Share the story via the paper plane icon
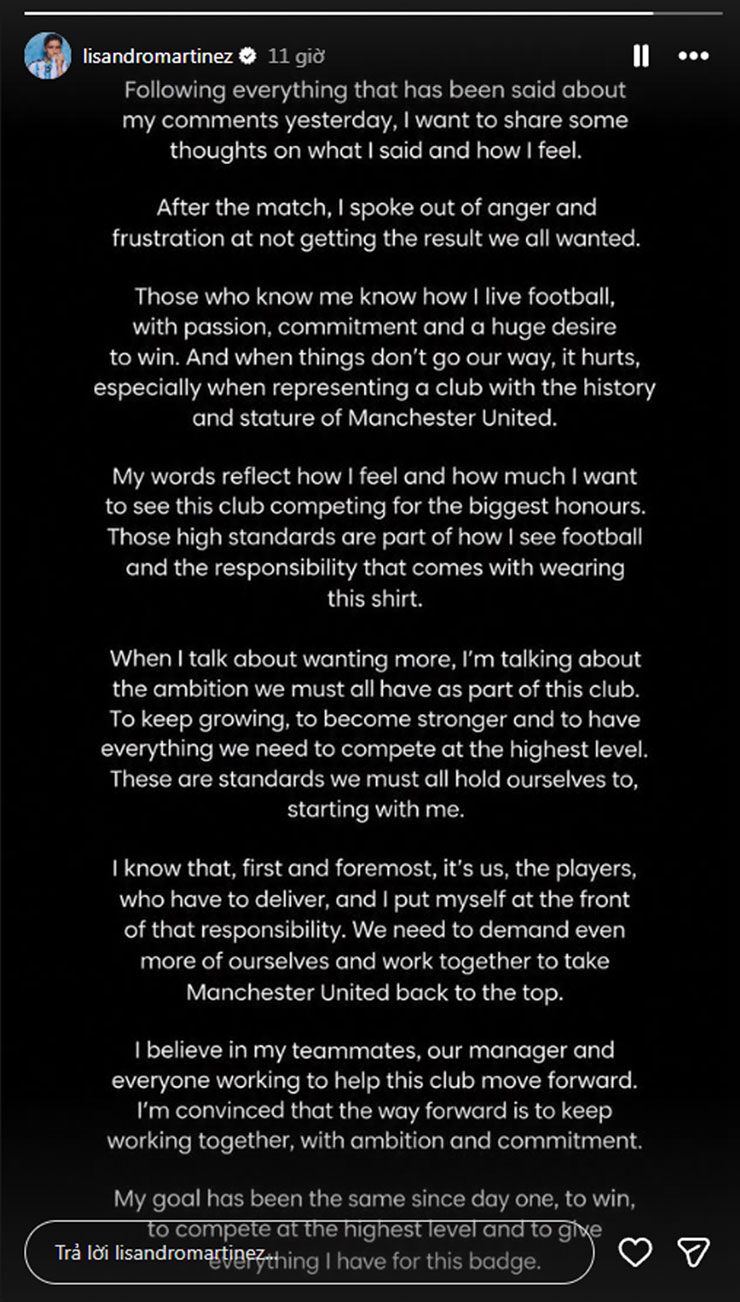The height and width of the screenshot is (1302, 740). tap(694, 1251)
